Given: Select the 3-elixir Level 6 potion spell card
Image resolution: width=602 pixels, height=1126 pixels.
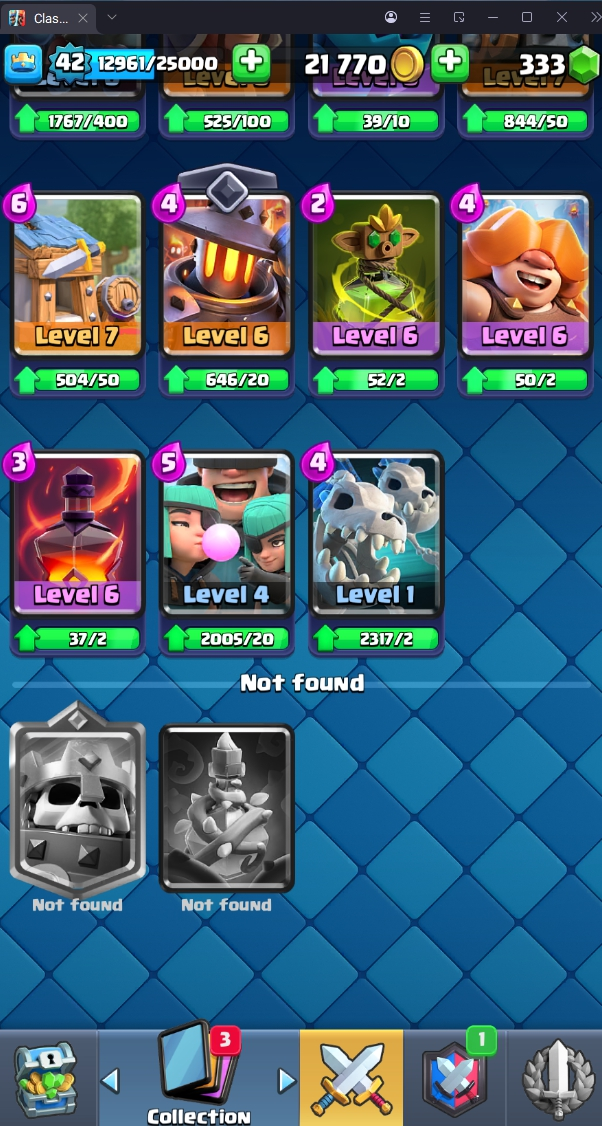Looking at the screenshot, I should click(77, 533).
